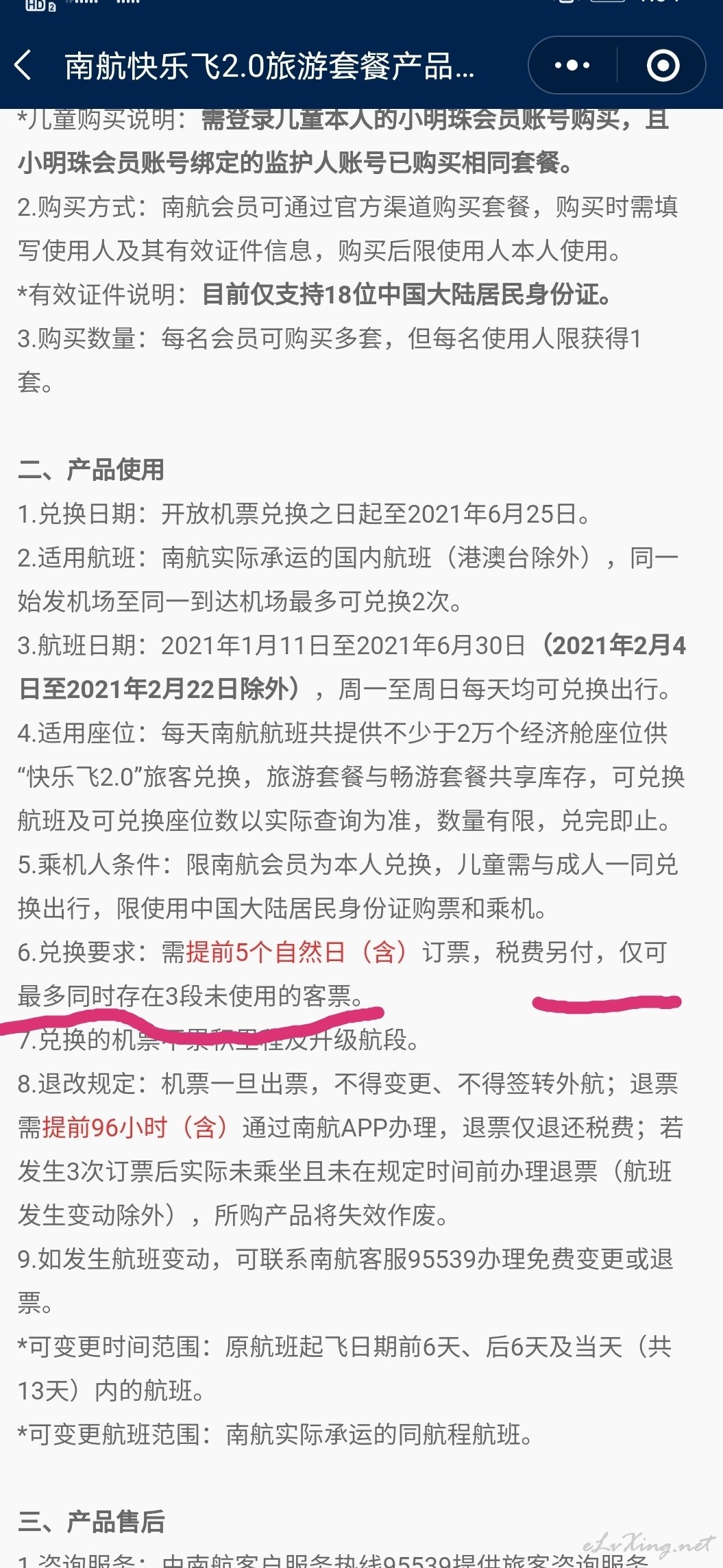This screenshot has height=1568, width=723.
Task: Close the mini program with the circle button
Action: [x=663, y=66]
